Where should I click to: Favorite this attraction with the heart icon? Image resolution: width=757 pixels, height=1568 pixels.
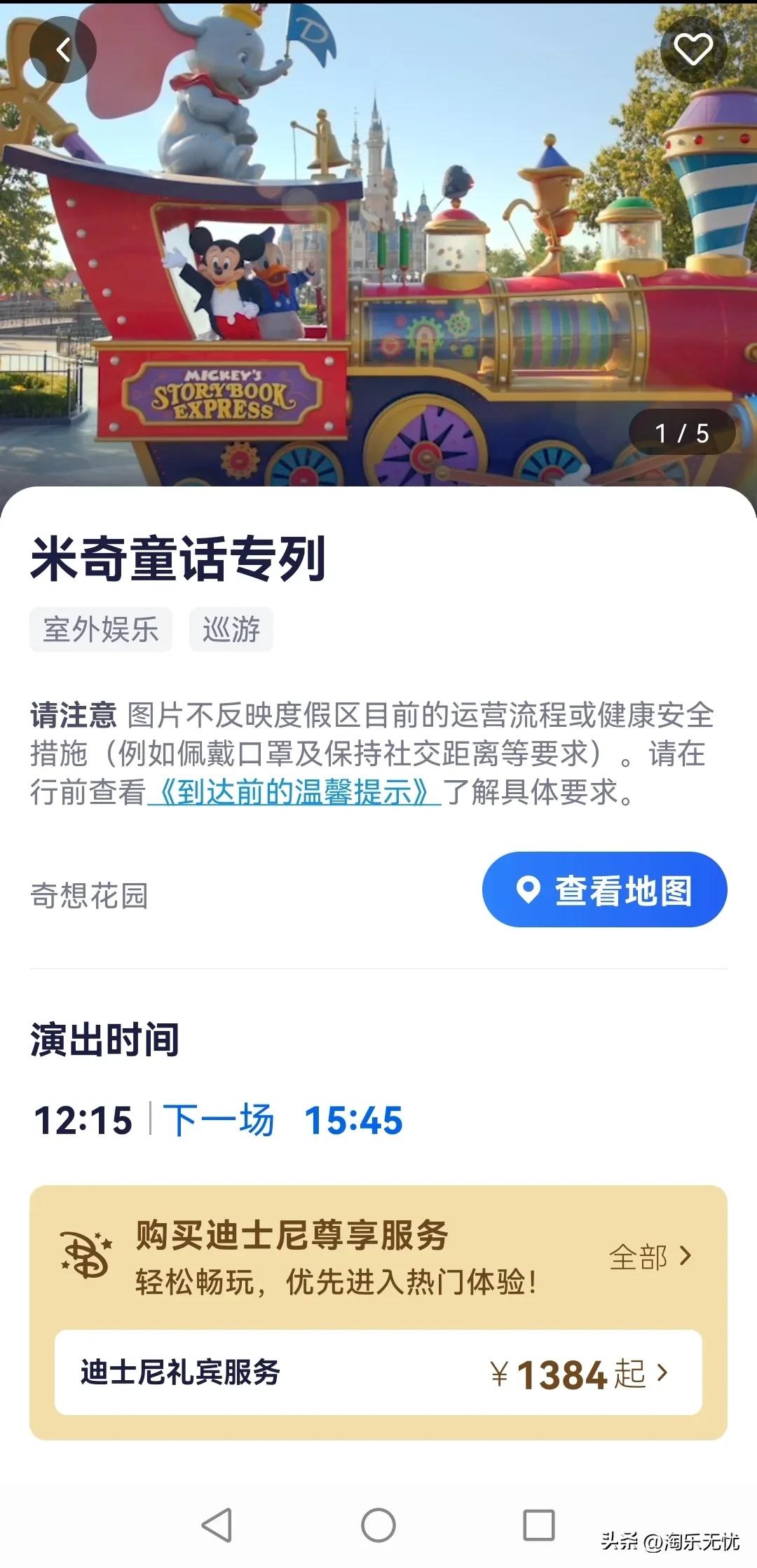(693, 48)
